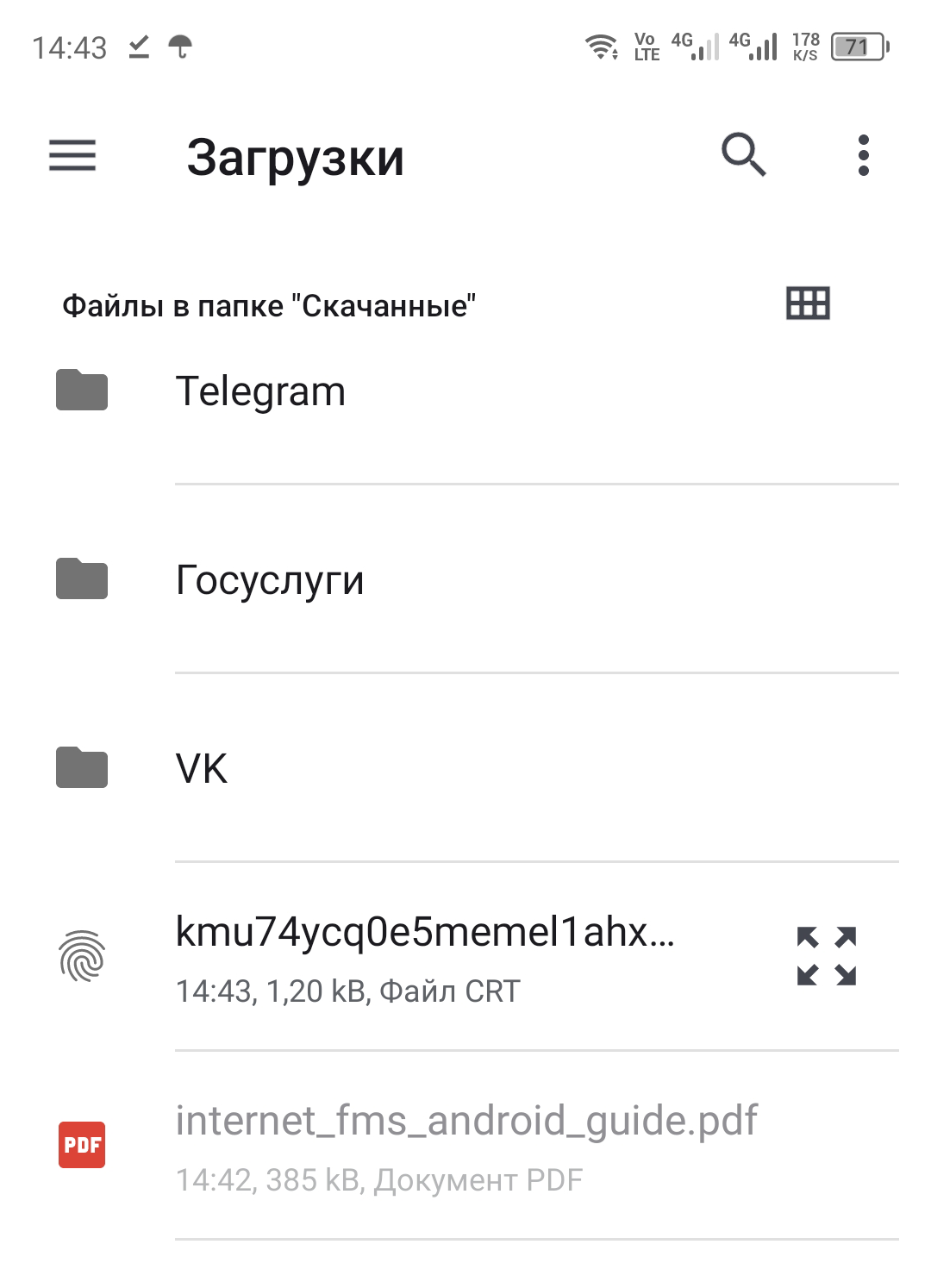Tap the Загрузки title
The image size is (931, 1288).
(297, 157)
